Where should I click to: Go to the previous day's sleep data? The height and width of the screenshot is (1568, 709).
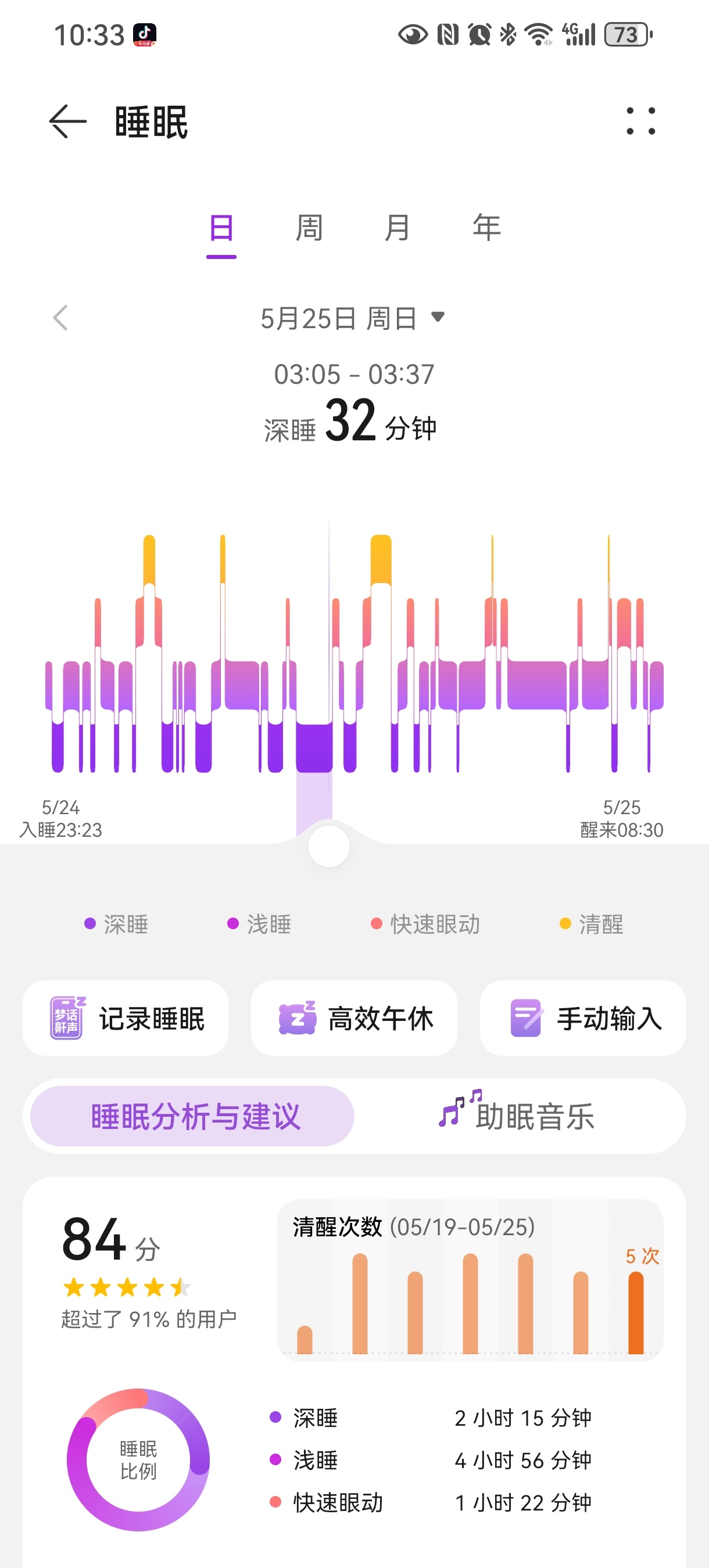tap(60, 318)
